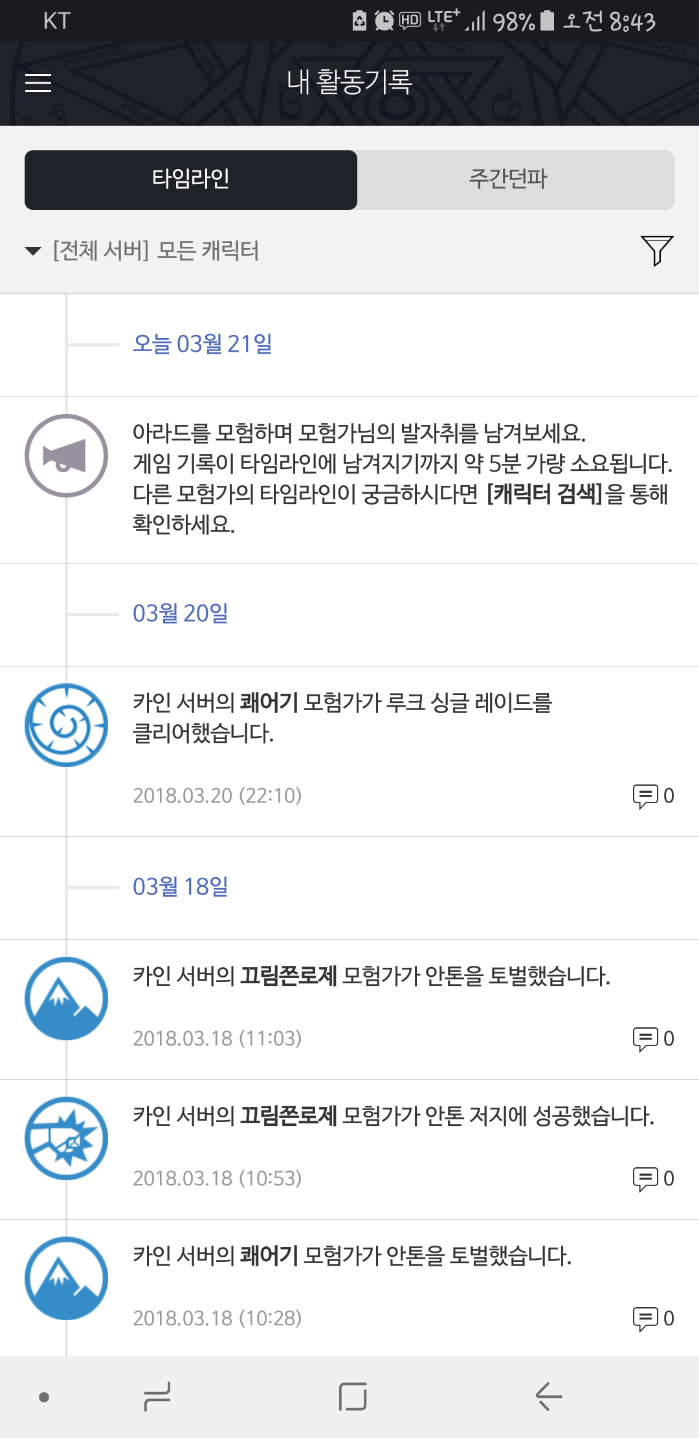Switch to the 주간던파 tab
Image resolution: width=699 pixels, height=1438 pixels.
[515, 180]
